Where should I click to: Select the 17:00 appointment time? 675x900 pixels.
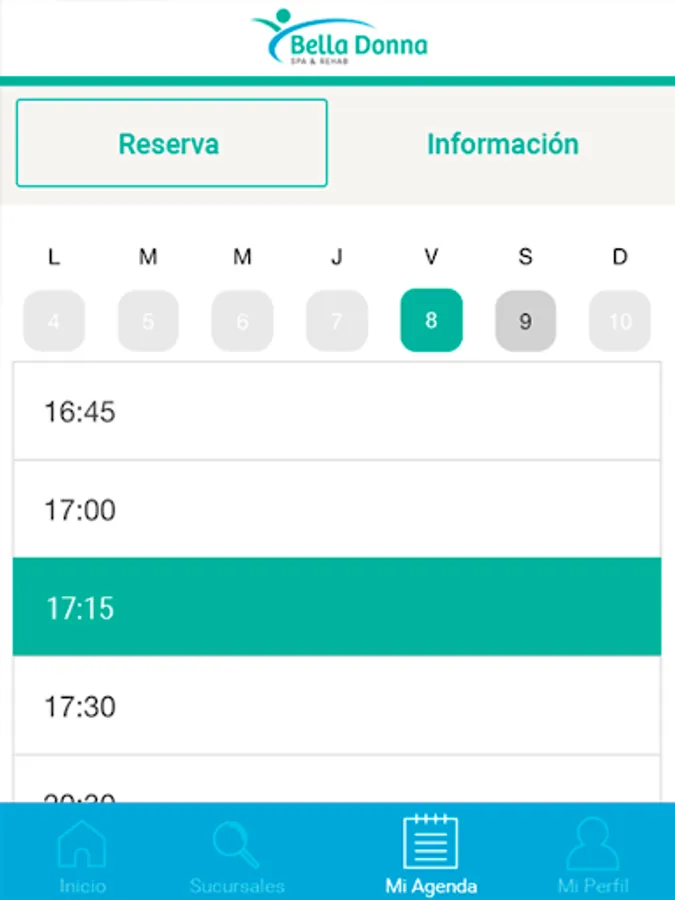pyautogui.click(x=336, y=510)
